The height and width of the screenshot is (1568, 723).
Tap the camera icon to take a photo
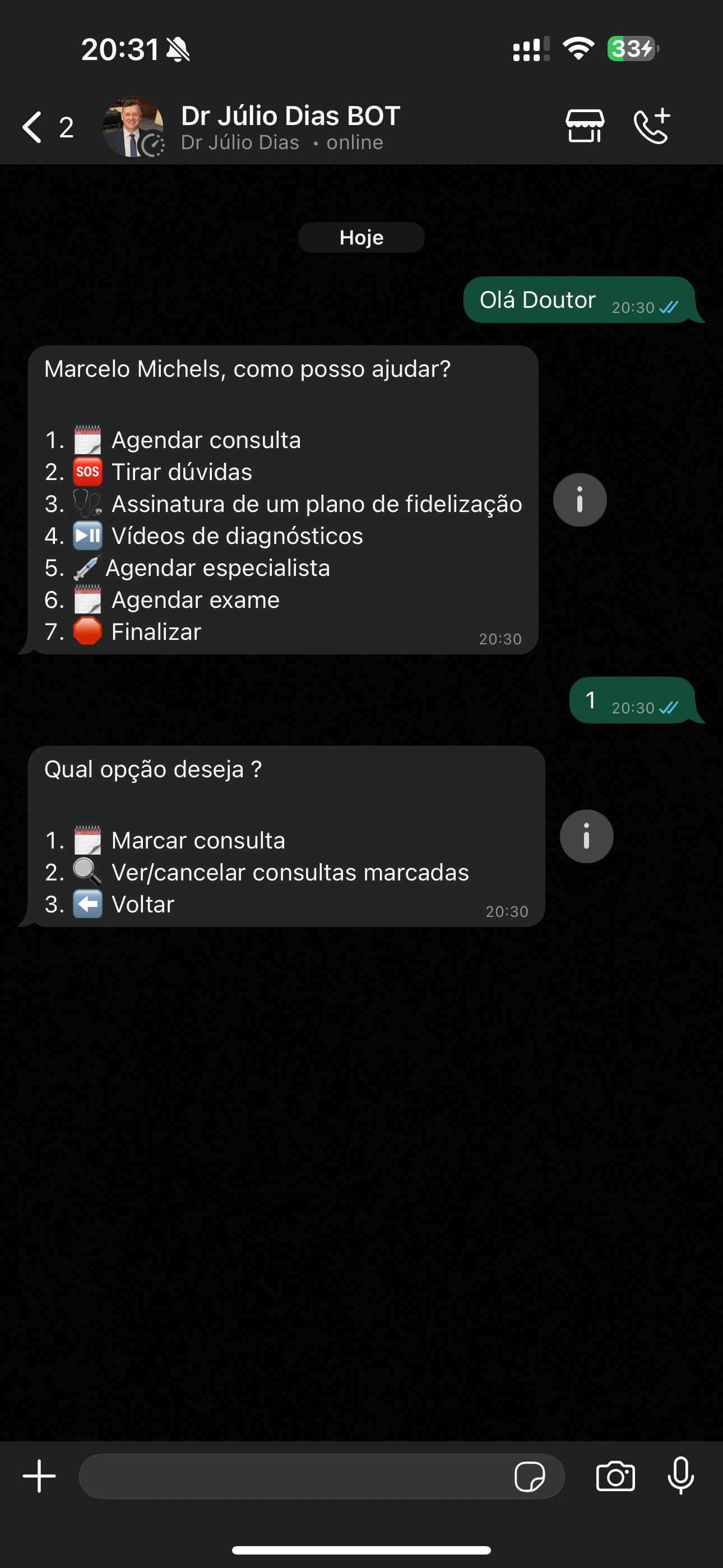[x=615, y=1476]
